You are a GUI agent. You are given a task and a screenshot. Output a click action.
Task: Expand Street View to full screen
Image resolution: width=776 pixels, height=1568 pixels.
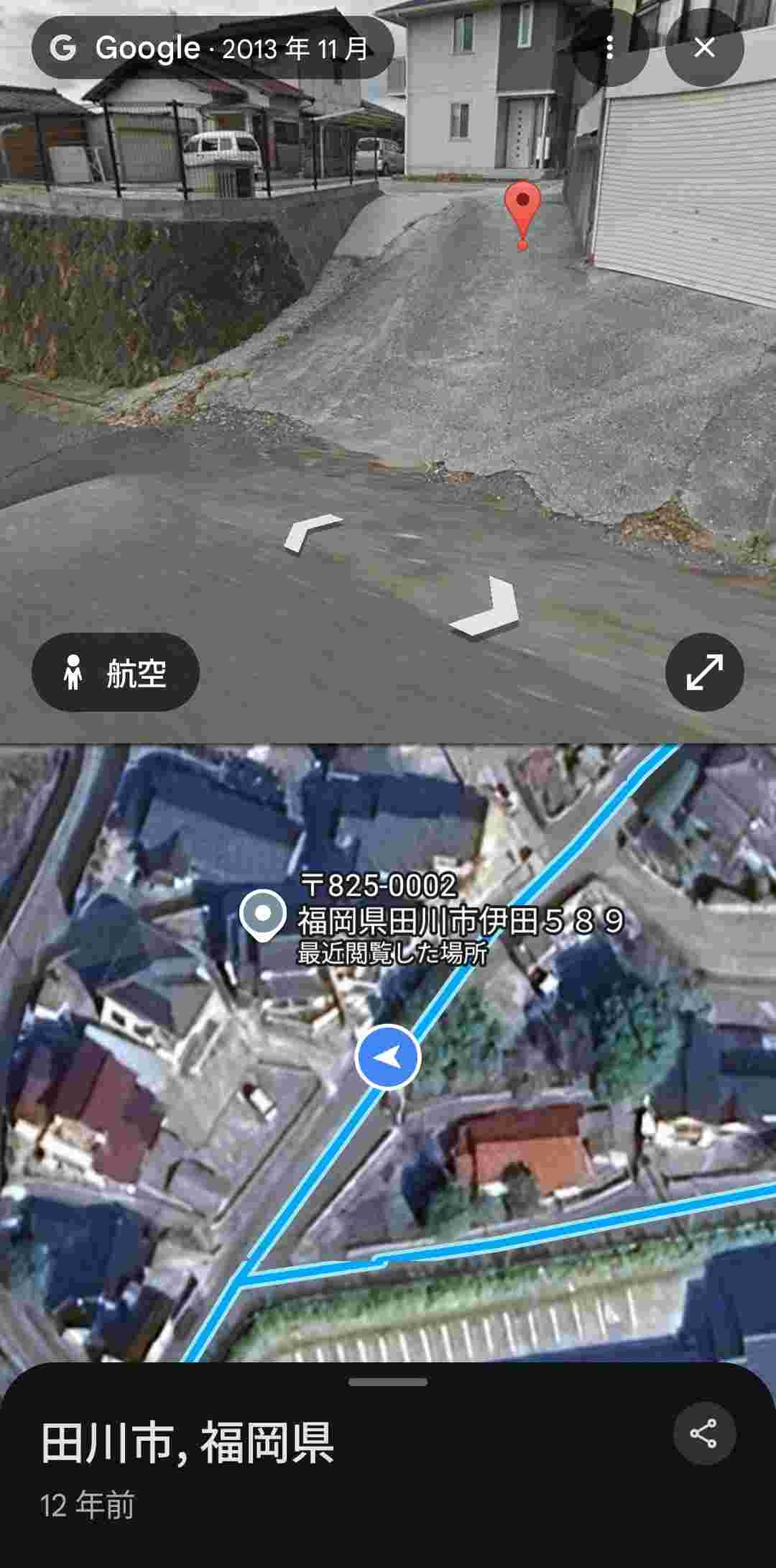[704, 672]
